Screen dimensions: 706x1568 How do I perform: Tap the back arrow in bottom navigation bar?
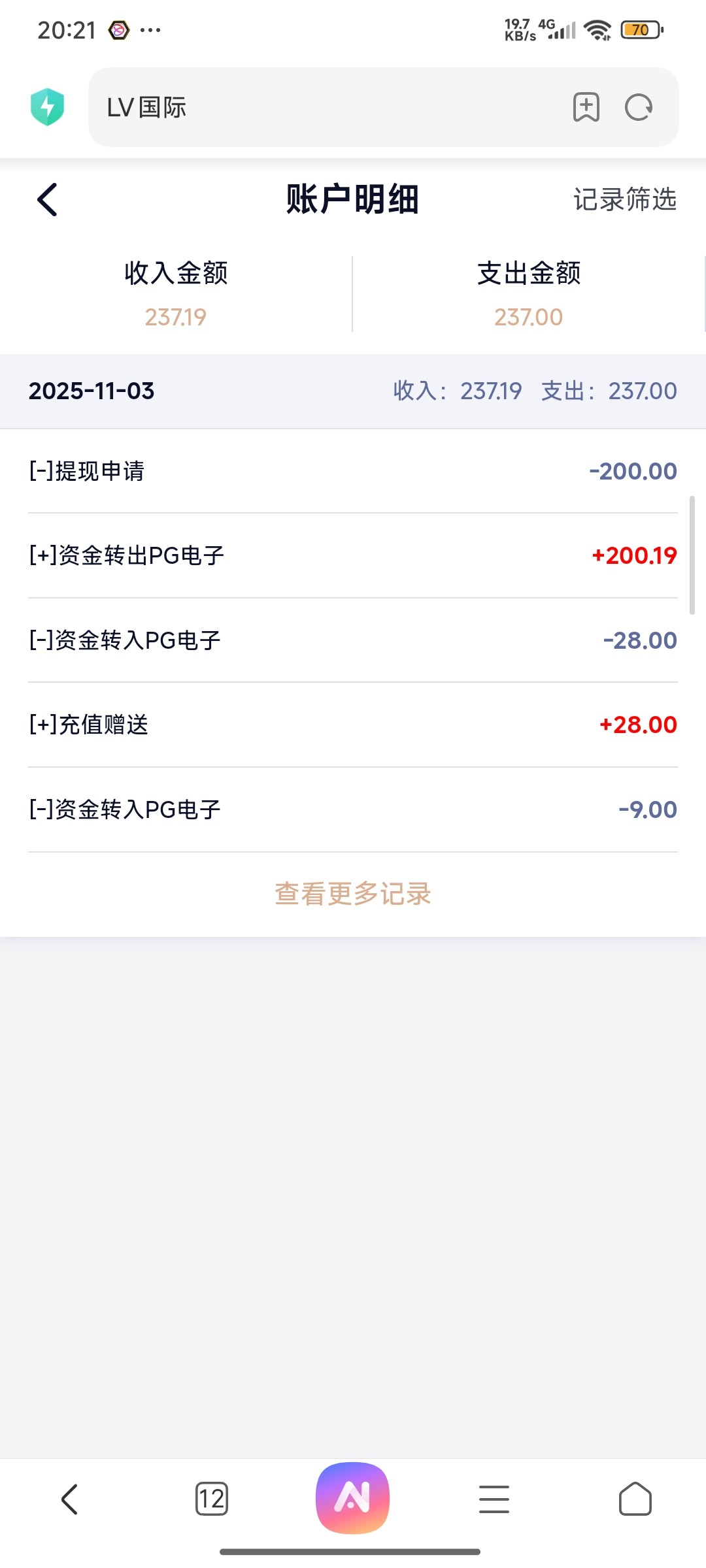[71, 1499]
